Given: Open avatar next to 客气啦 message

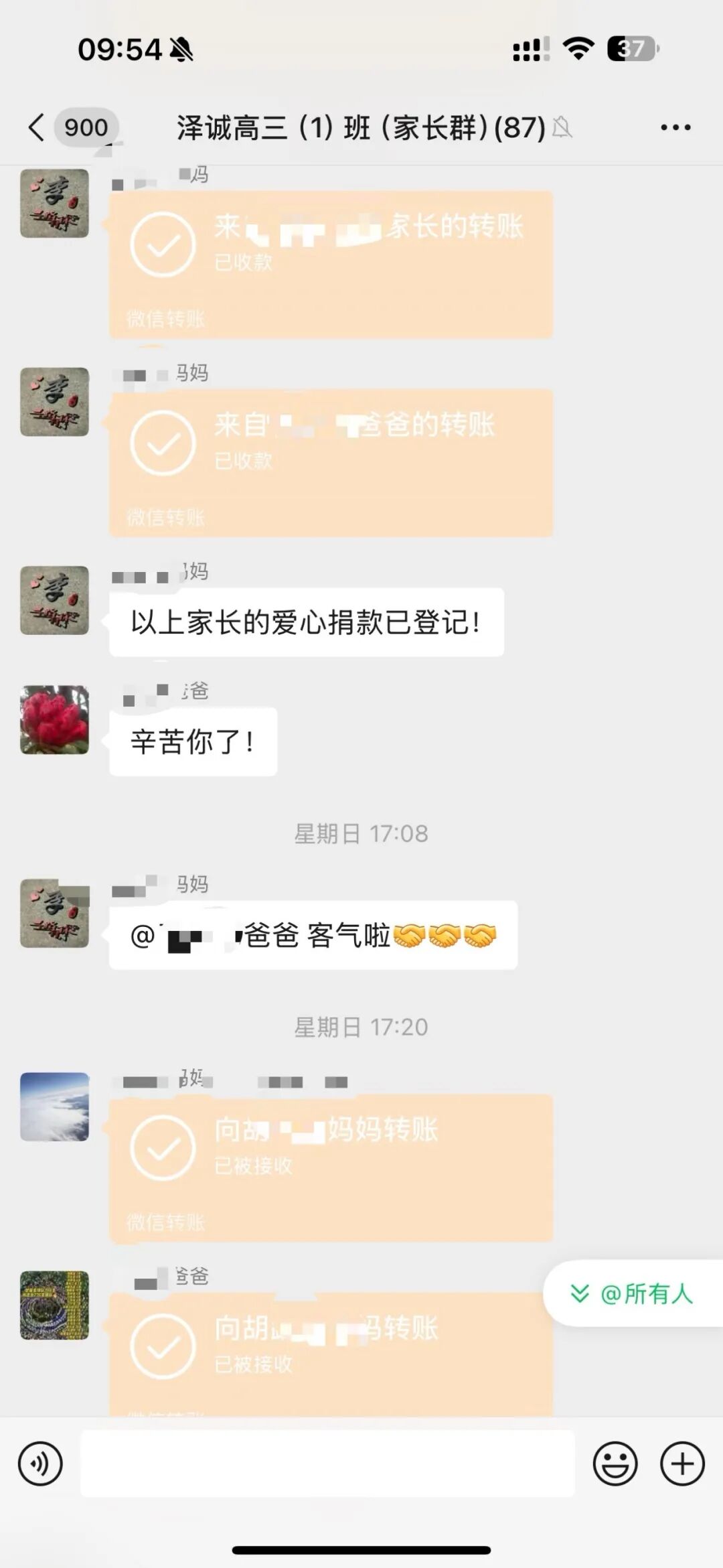Looking at the screenshot, I should (54, 913).
